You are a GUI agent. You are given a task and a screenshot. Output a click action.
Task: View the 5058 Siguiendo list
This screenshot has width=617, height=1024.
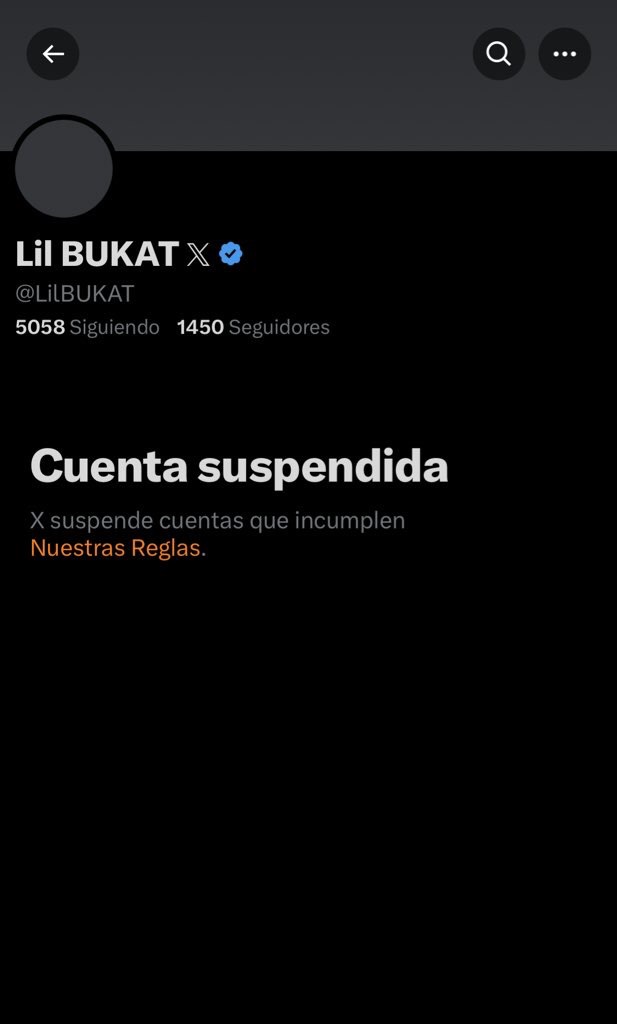[87, 327]
